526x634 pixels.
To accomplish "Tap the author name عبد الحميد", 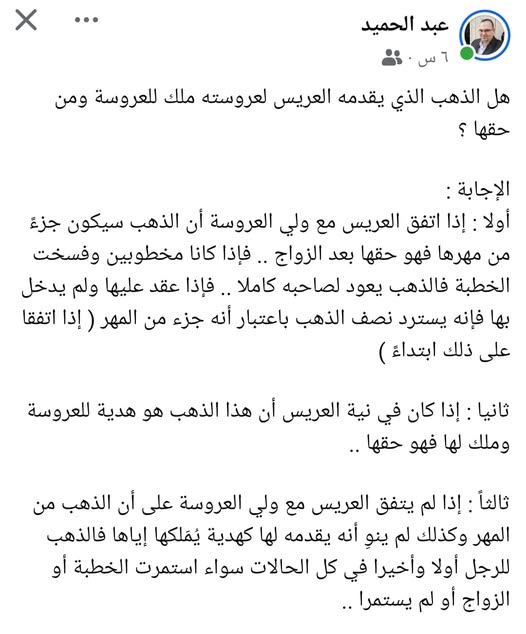I will click(x=405, y=25).
